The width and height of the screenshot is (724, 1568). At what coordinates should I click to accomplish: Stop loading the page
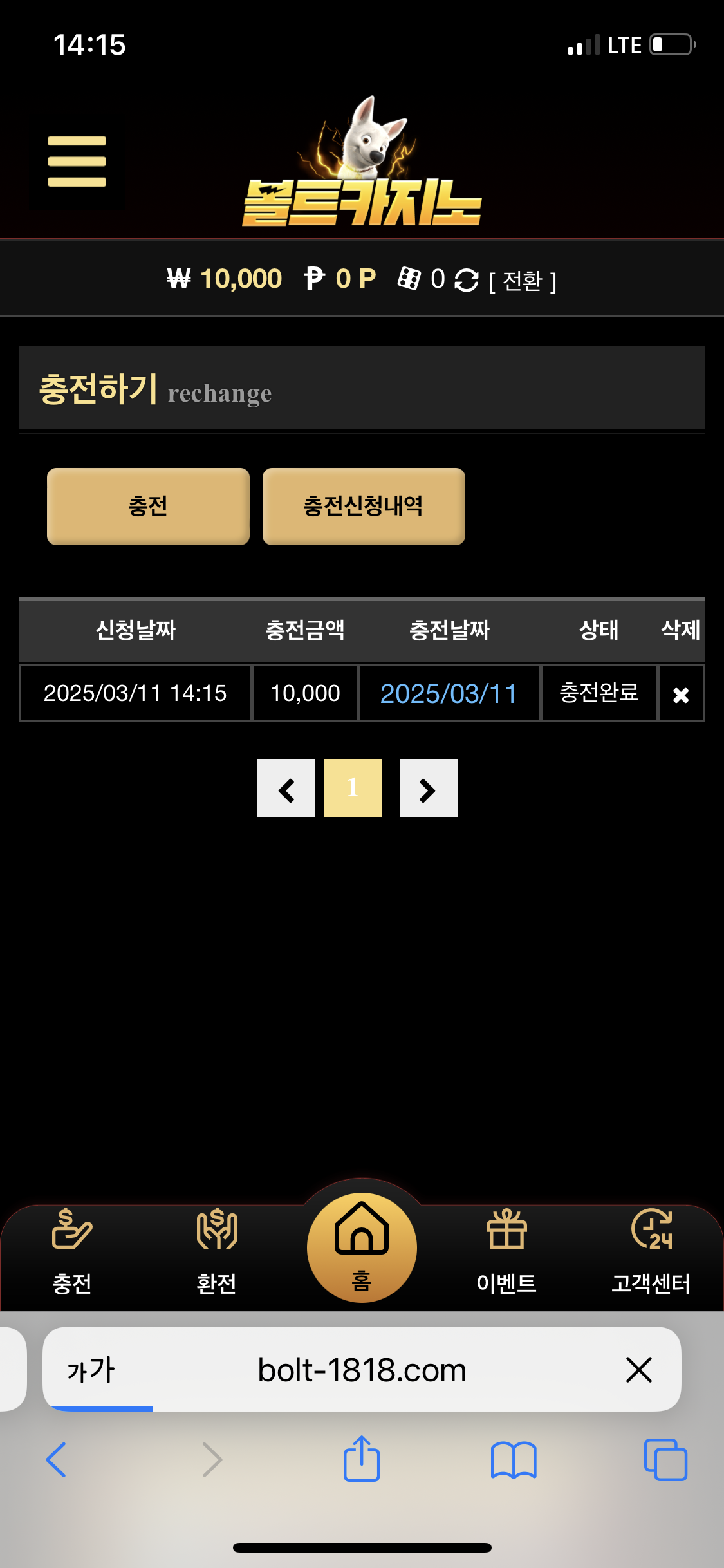[x=638, y=1370]
